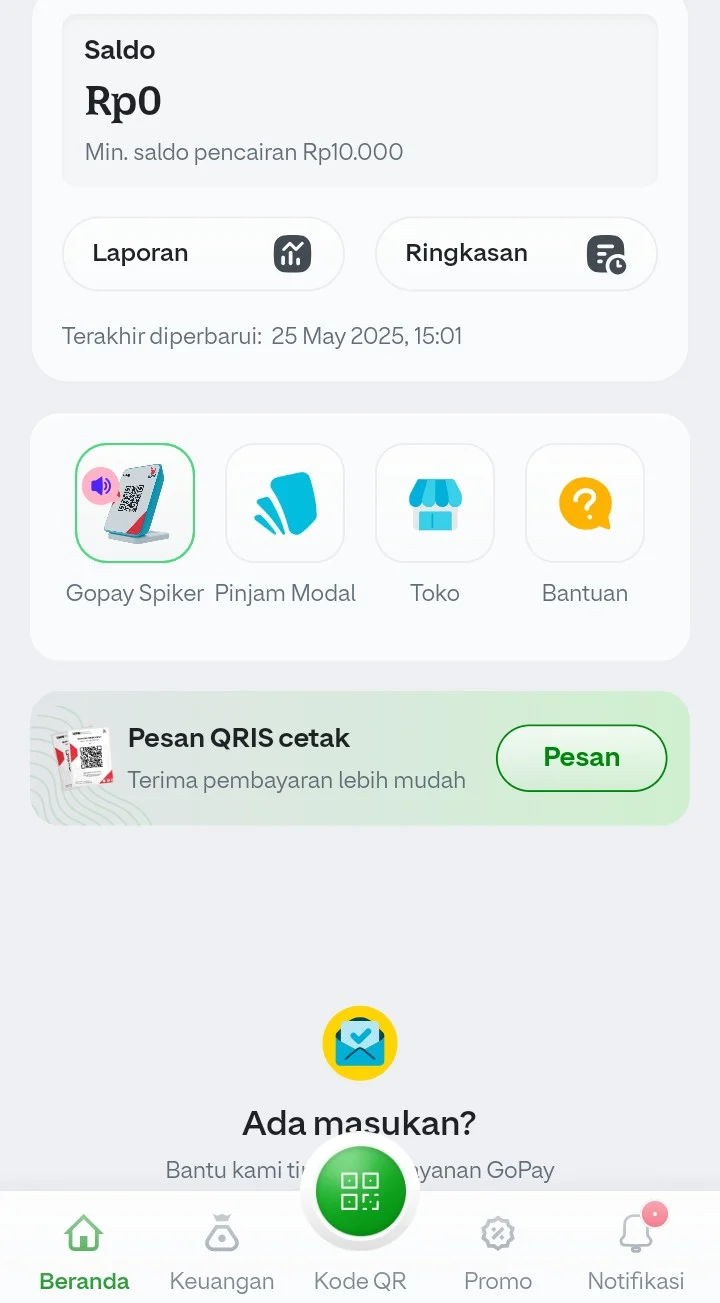
Task: Open the Gopay Spiker feature icon
Action: 135,503
